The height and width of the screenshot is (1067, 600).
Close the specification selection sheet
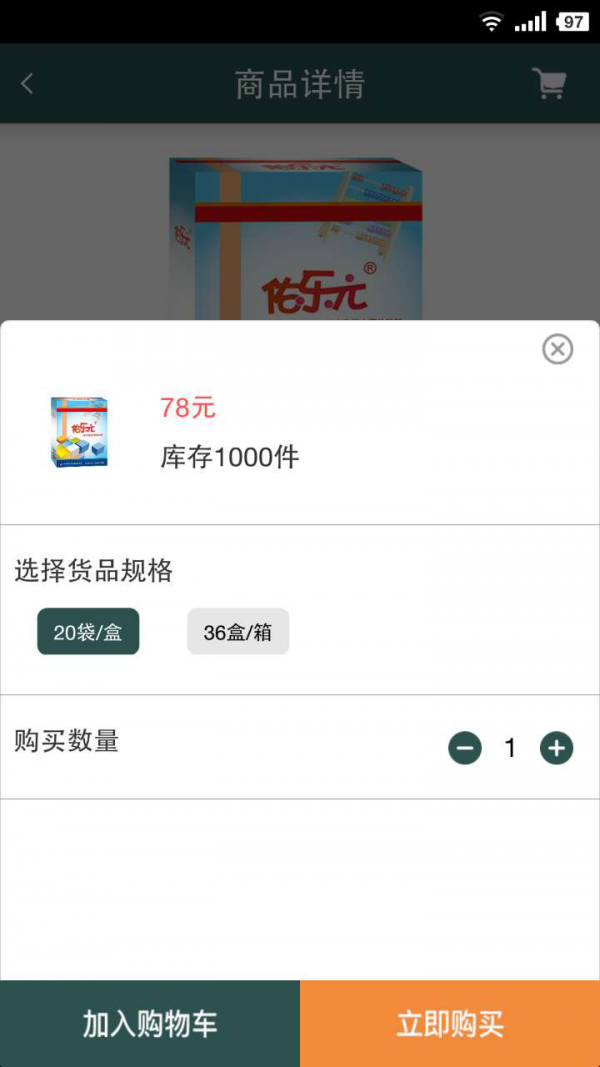(557, 349)
